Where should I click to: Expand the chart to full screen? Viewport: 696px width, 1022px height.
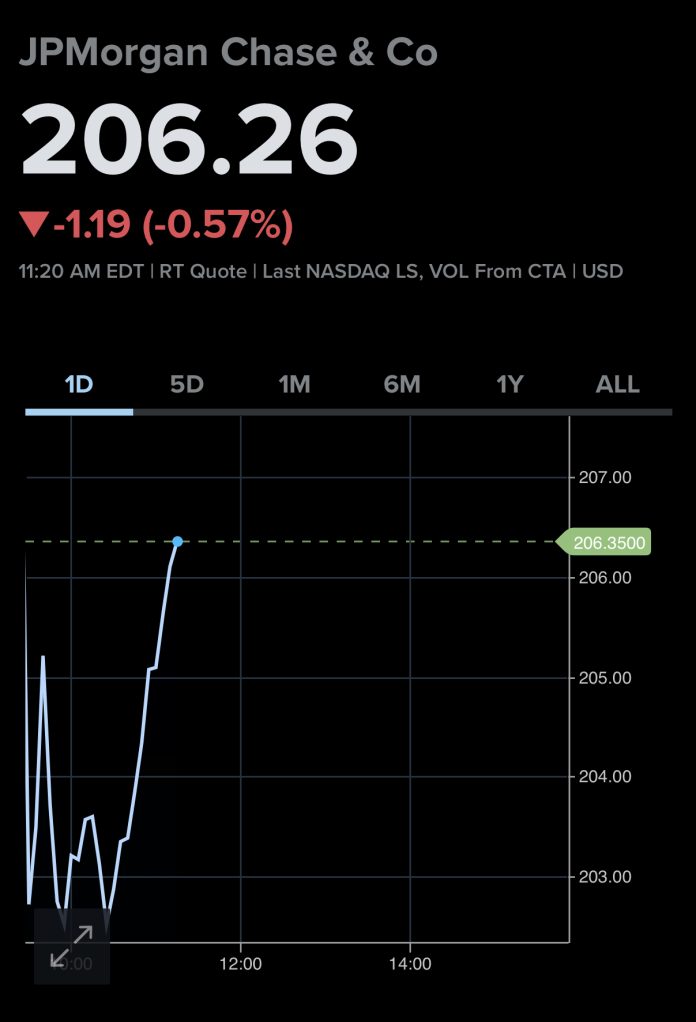pos(71,946)
